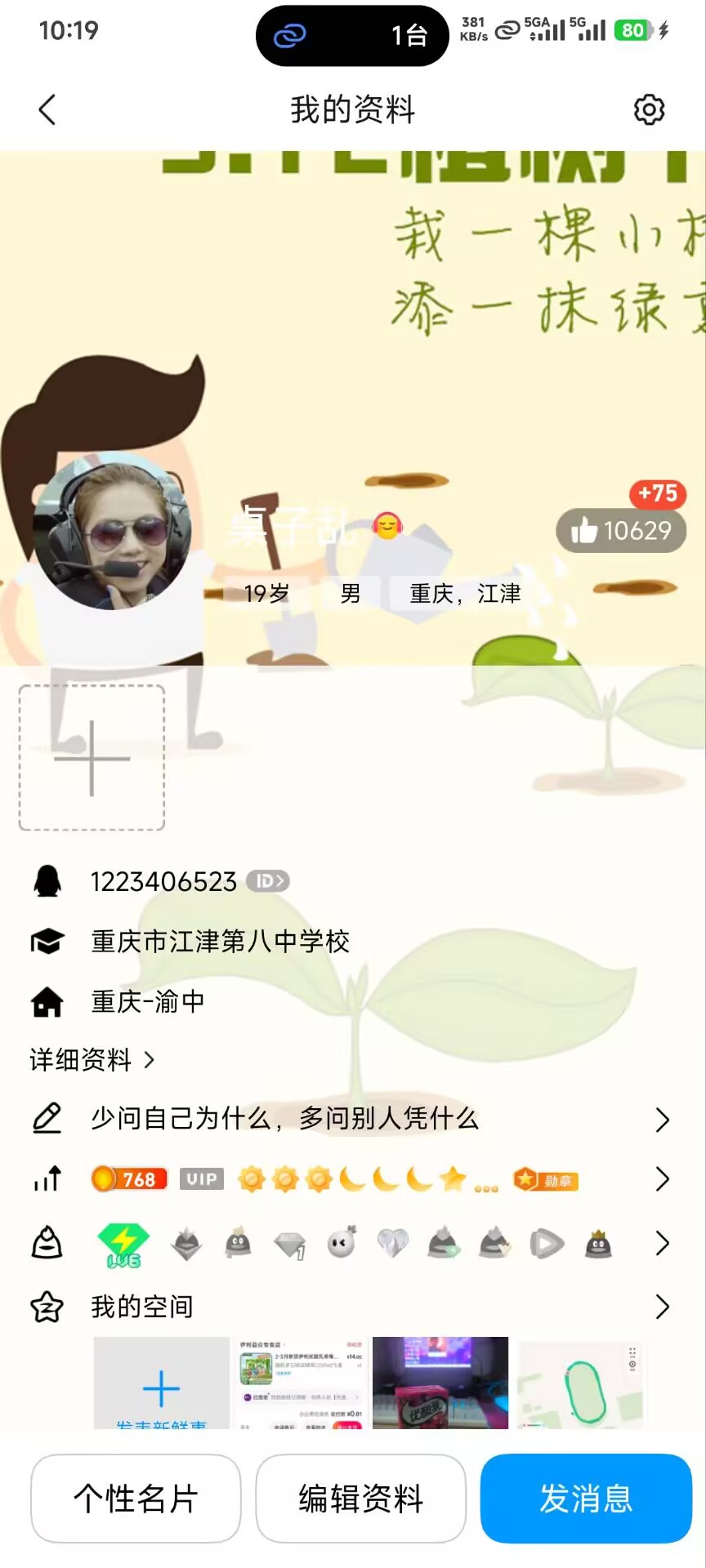Go back from 我的资料 page
The image size is (706, 1568).
47,109
